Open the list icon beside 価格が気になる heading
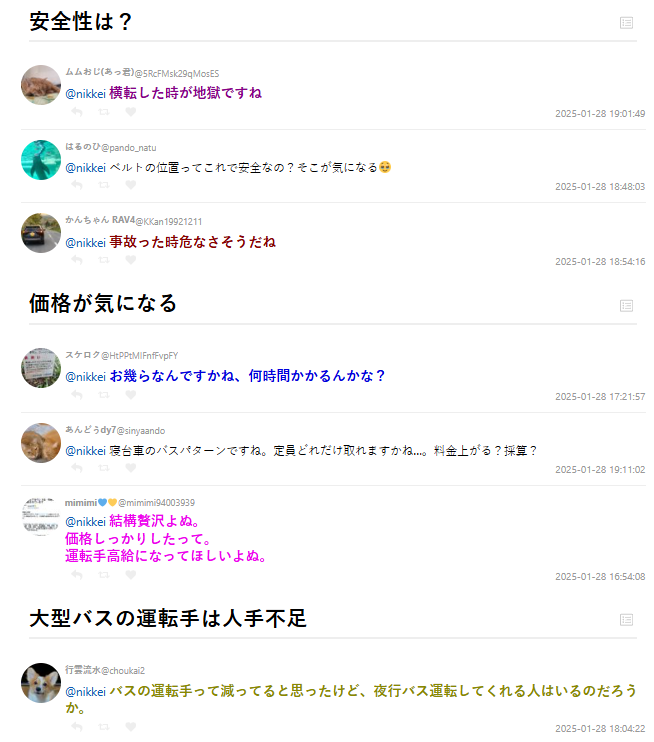Screen dimensions: 654x742 626,305
